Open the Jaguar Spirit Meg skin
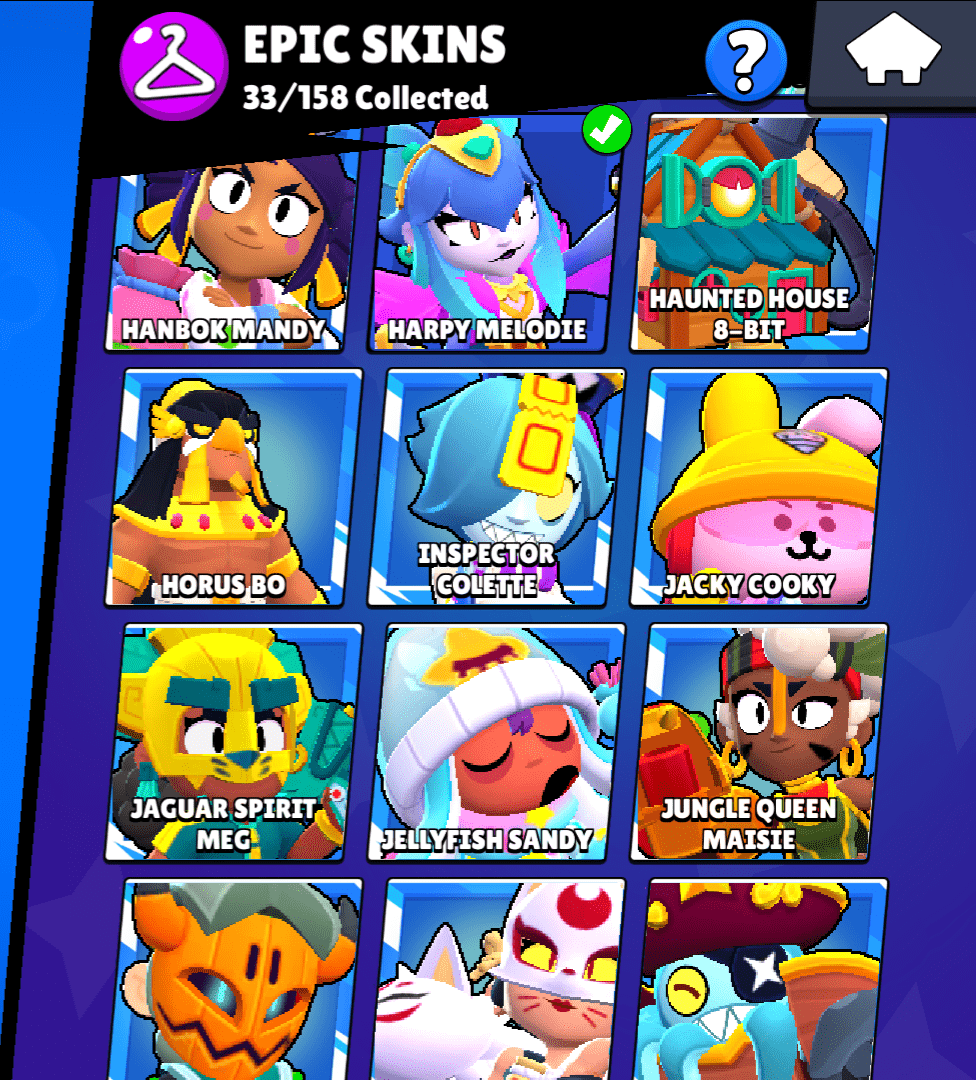The width and height of the screenshot is (976, 1080). coord(233,743)
